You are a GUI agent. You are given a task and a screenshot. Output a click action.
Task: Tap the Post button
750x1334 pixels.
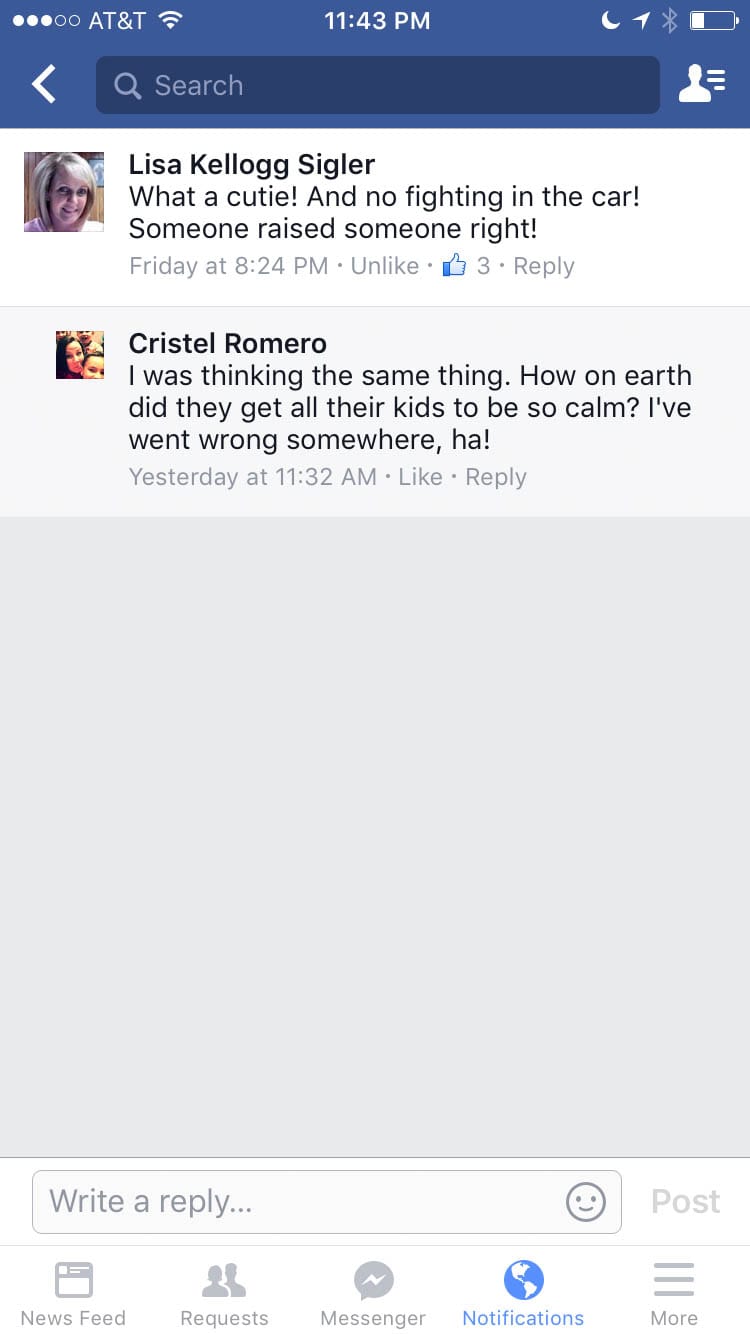tap(685, 1201)
